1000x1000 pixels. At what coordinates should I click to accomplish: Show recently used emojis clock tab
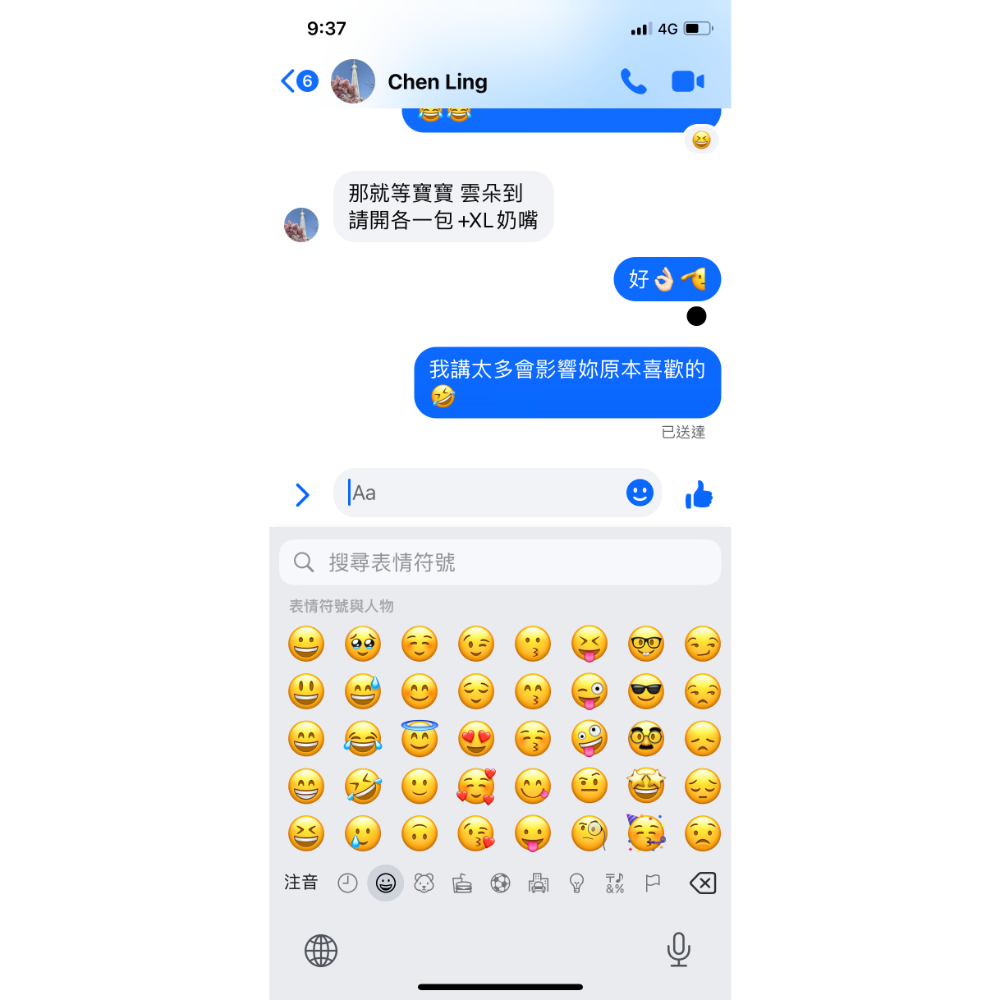[x=347, y=883]
